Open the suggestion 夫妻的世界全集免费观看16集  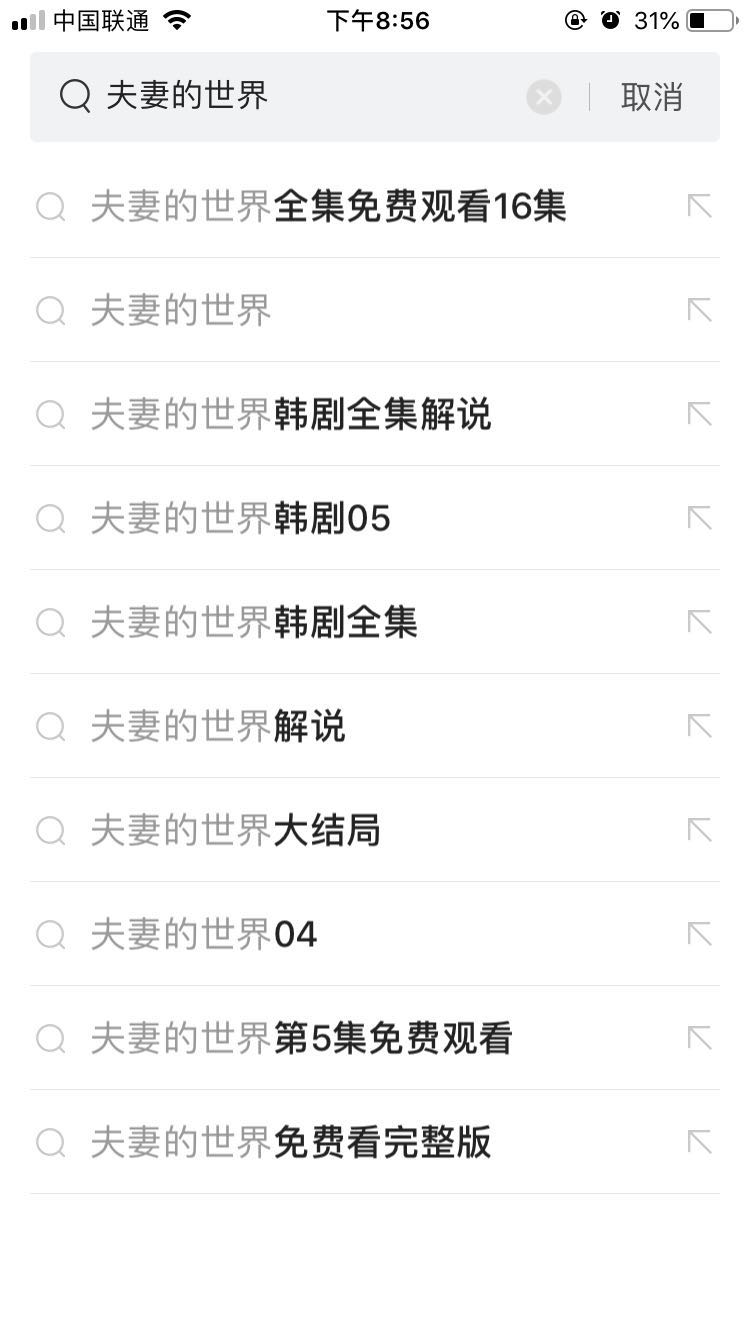point(330,207)
